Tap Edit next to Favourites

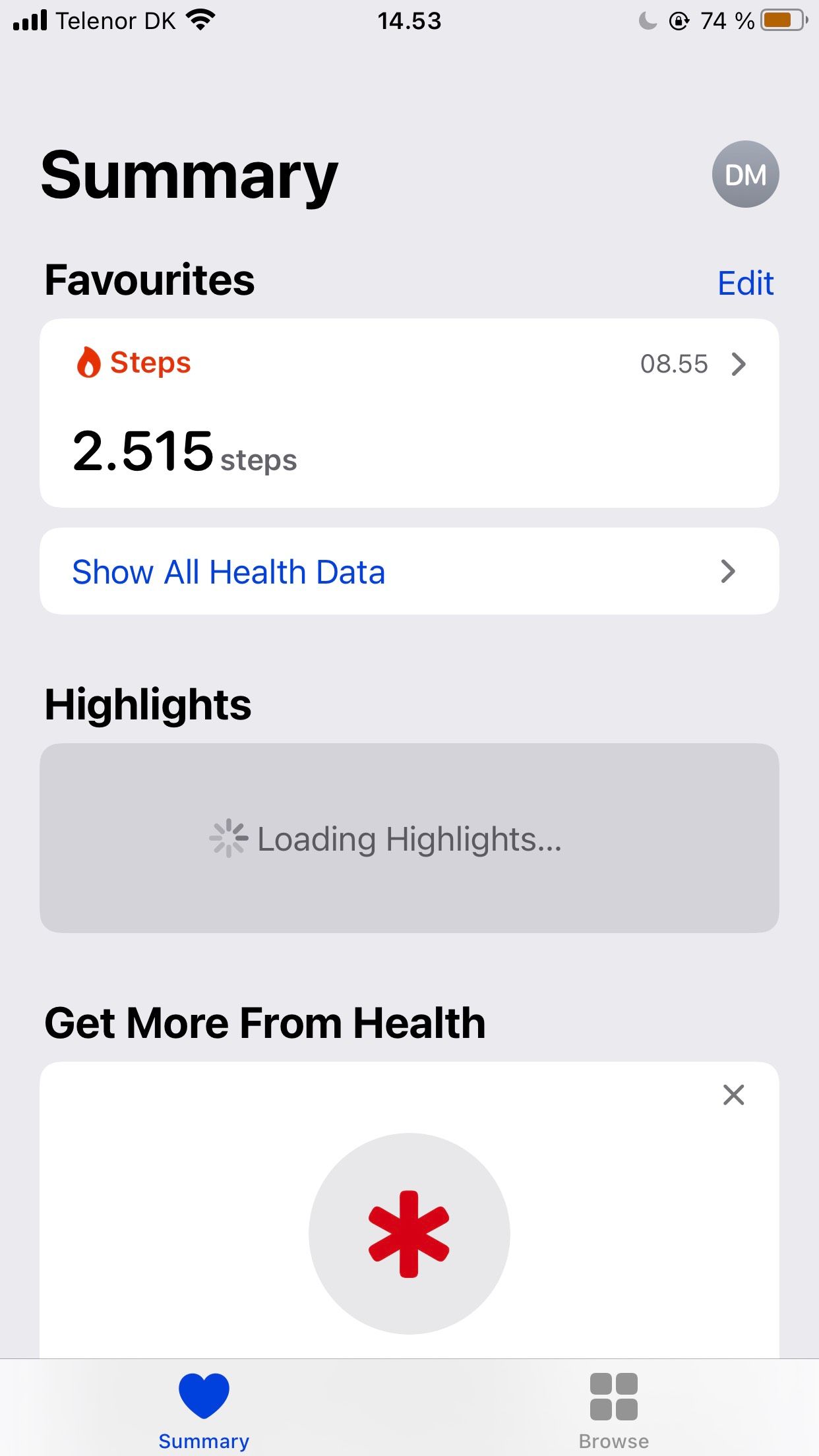click(745, 282)
